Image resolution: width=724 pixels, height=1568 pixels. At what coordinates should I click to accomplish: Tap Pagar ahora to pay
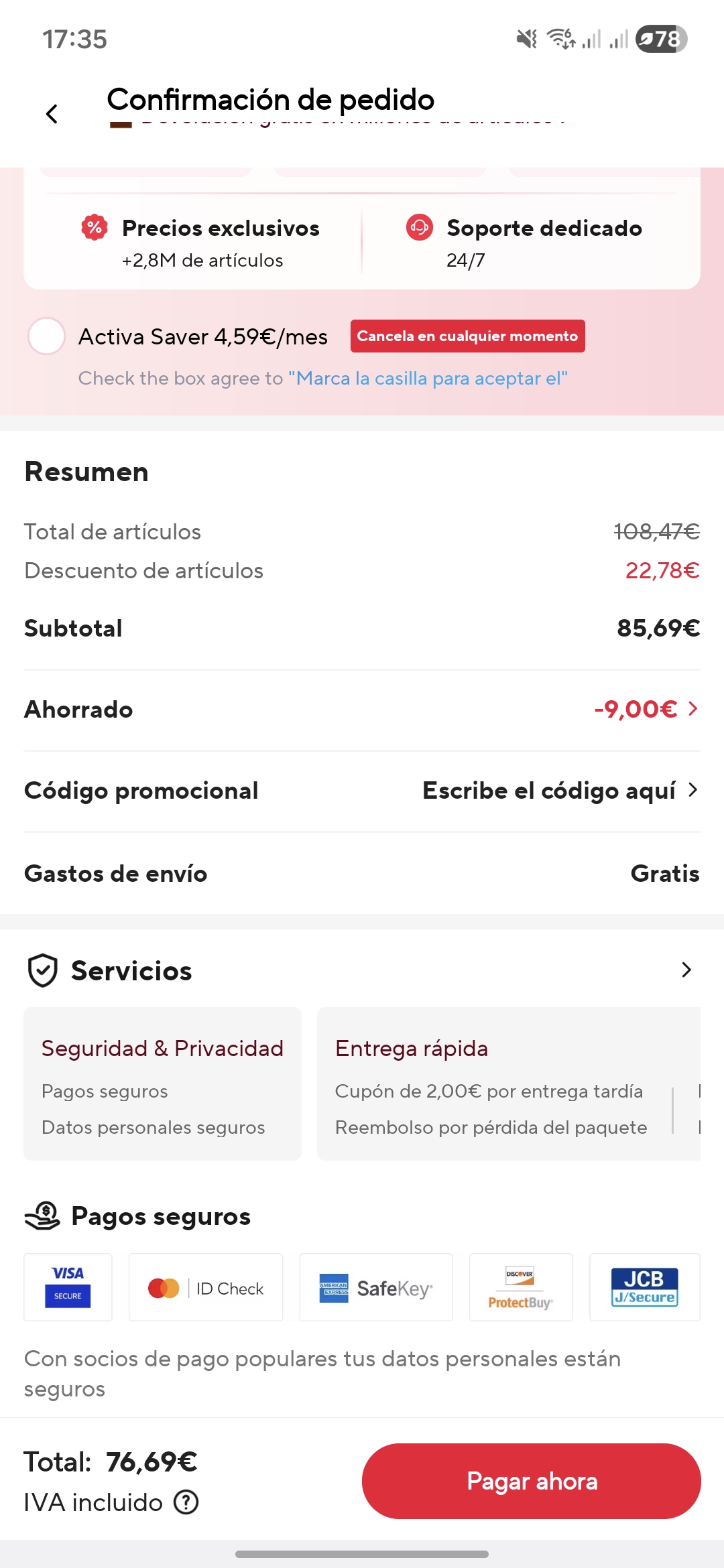pos(531,1481)
